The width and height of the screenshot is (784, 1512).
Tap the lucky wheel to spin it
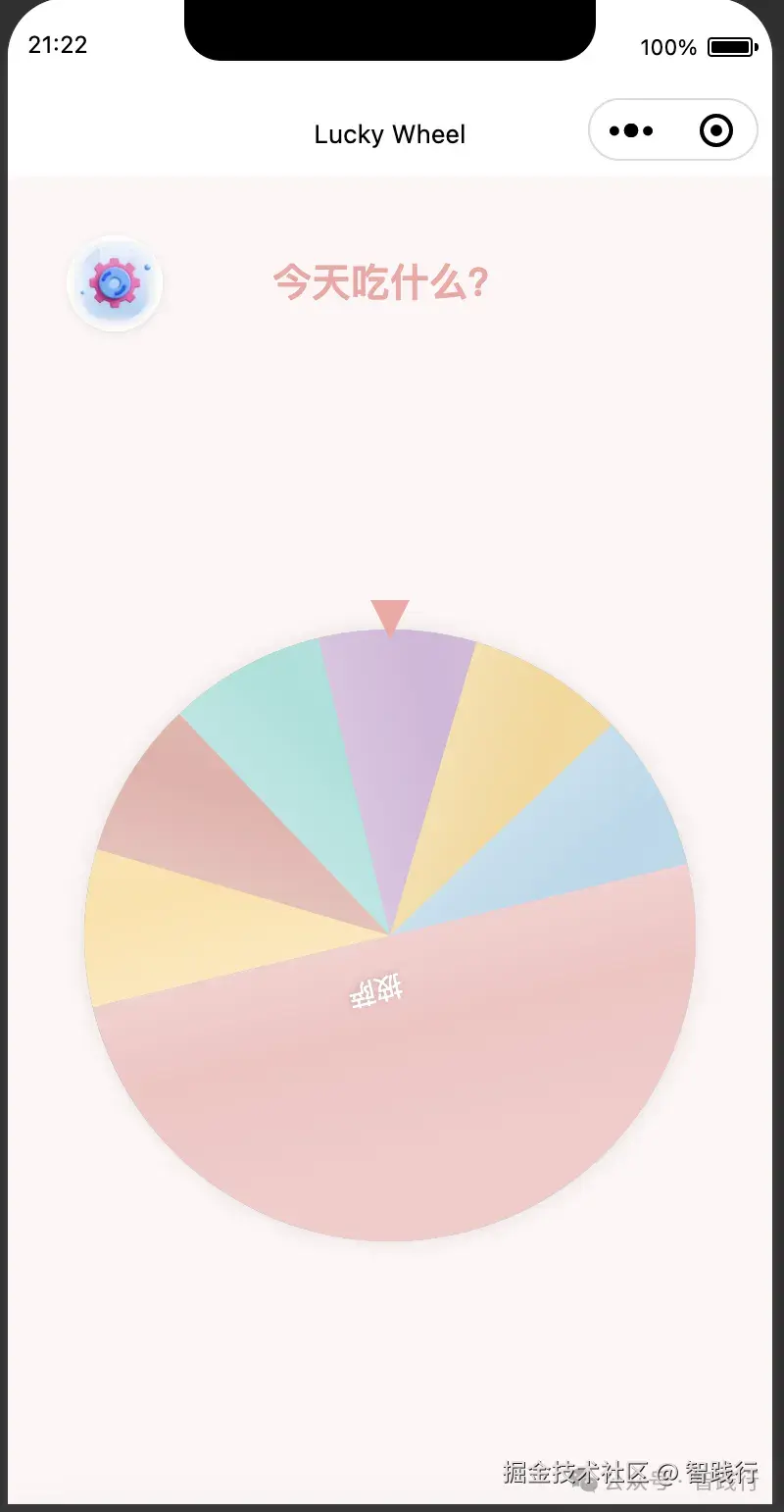[x=390, y=934]
